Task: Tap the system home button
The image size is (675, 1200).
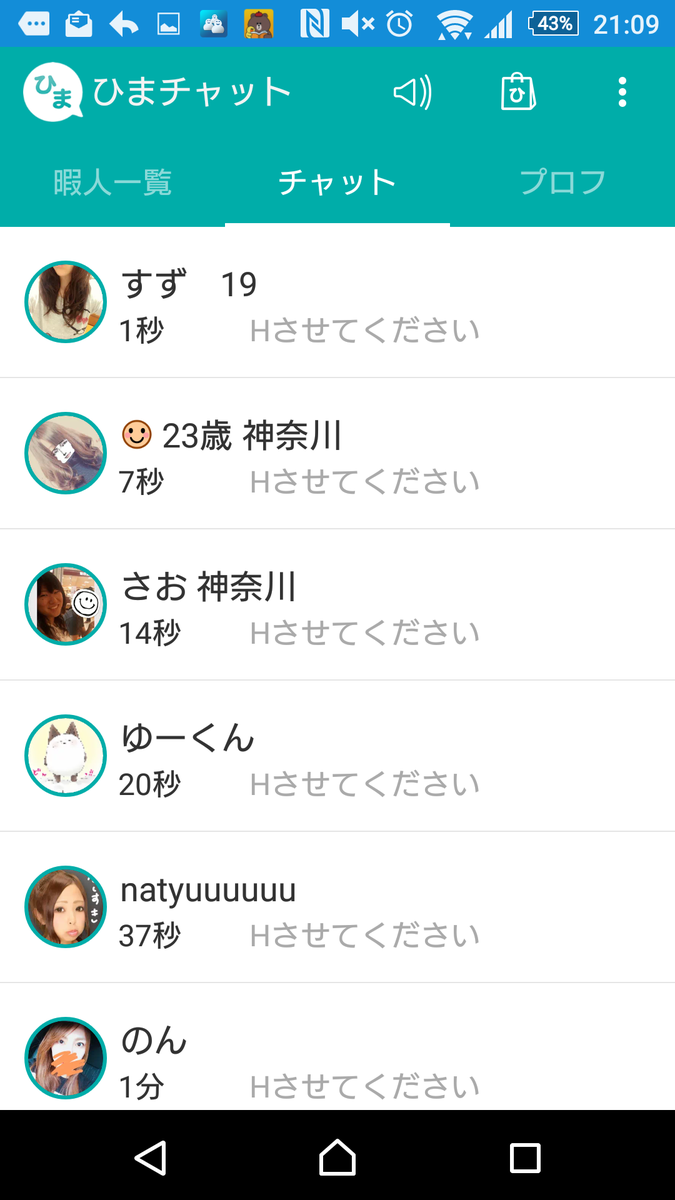Action: point(337,1157)
